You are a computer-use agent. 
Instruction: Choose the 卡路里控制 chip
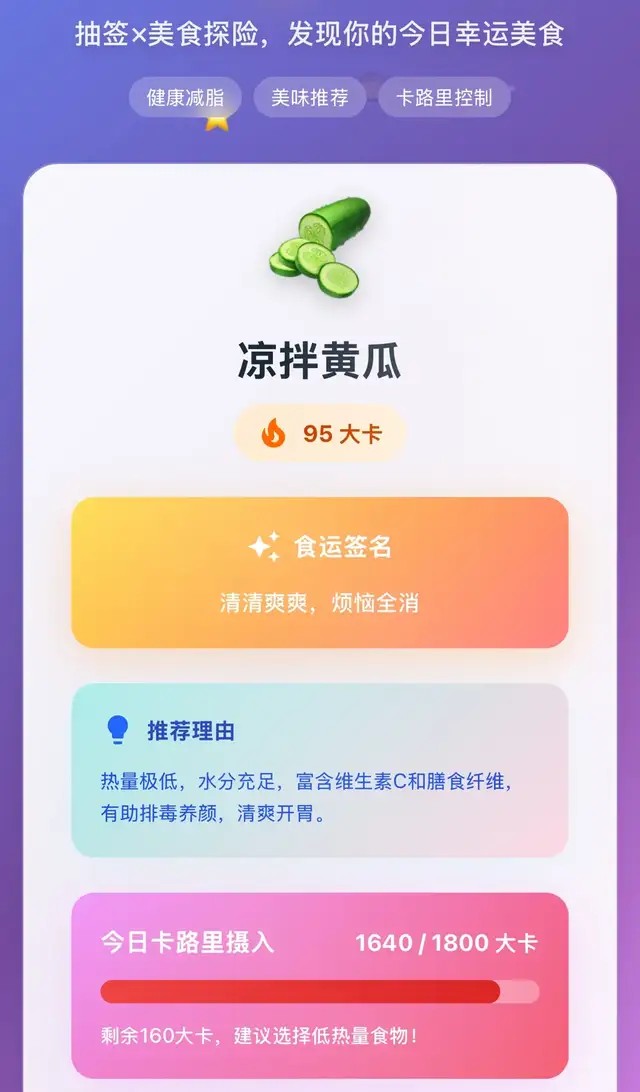tap(444, 98)
